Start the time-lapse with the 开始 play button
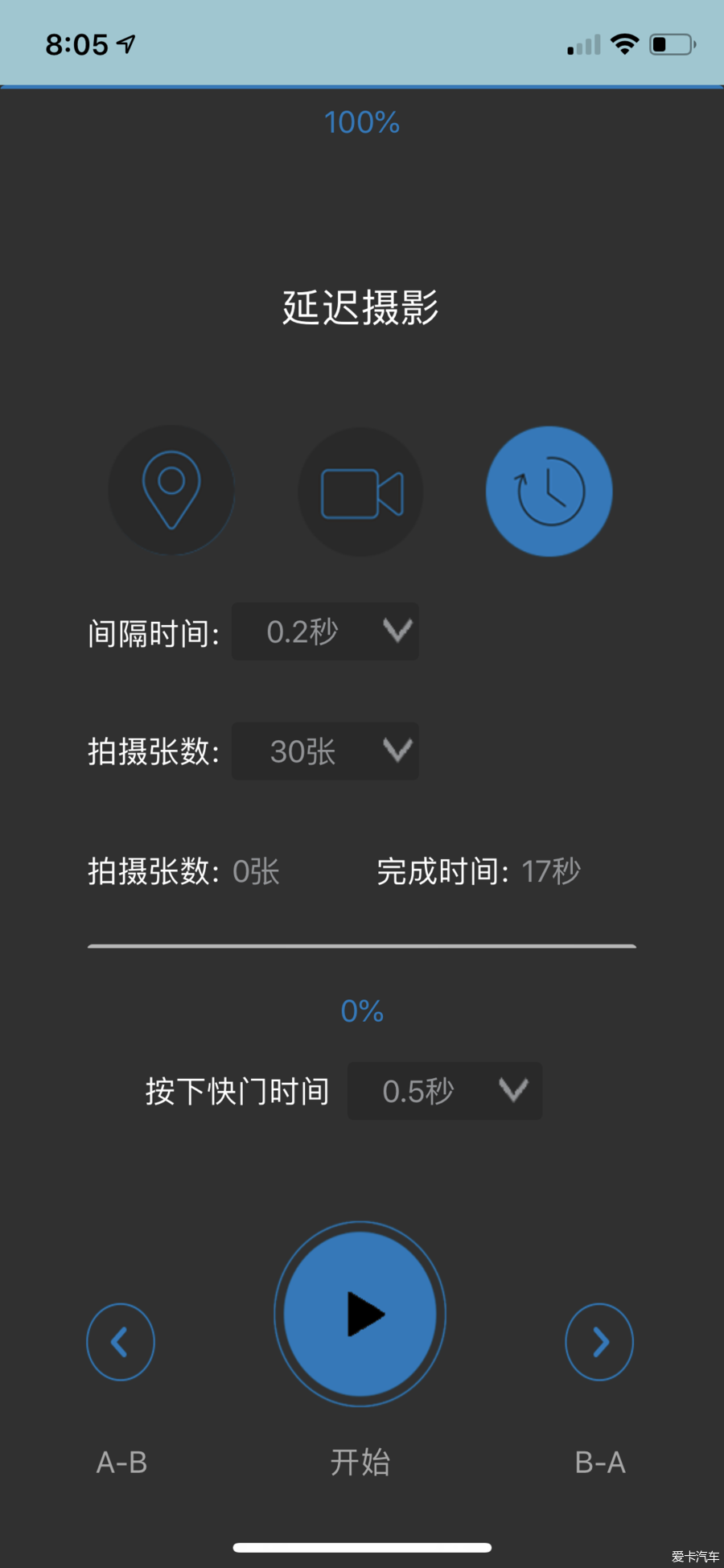Viewport: 724px width, 1568px height. point(360,1314)
